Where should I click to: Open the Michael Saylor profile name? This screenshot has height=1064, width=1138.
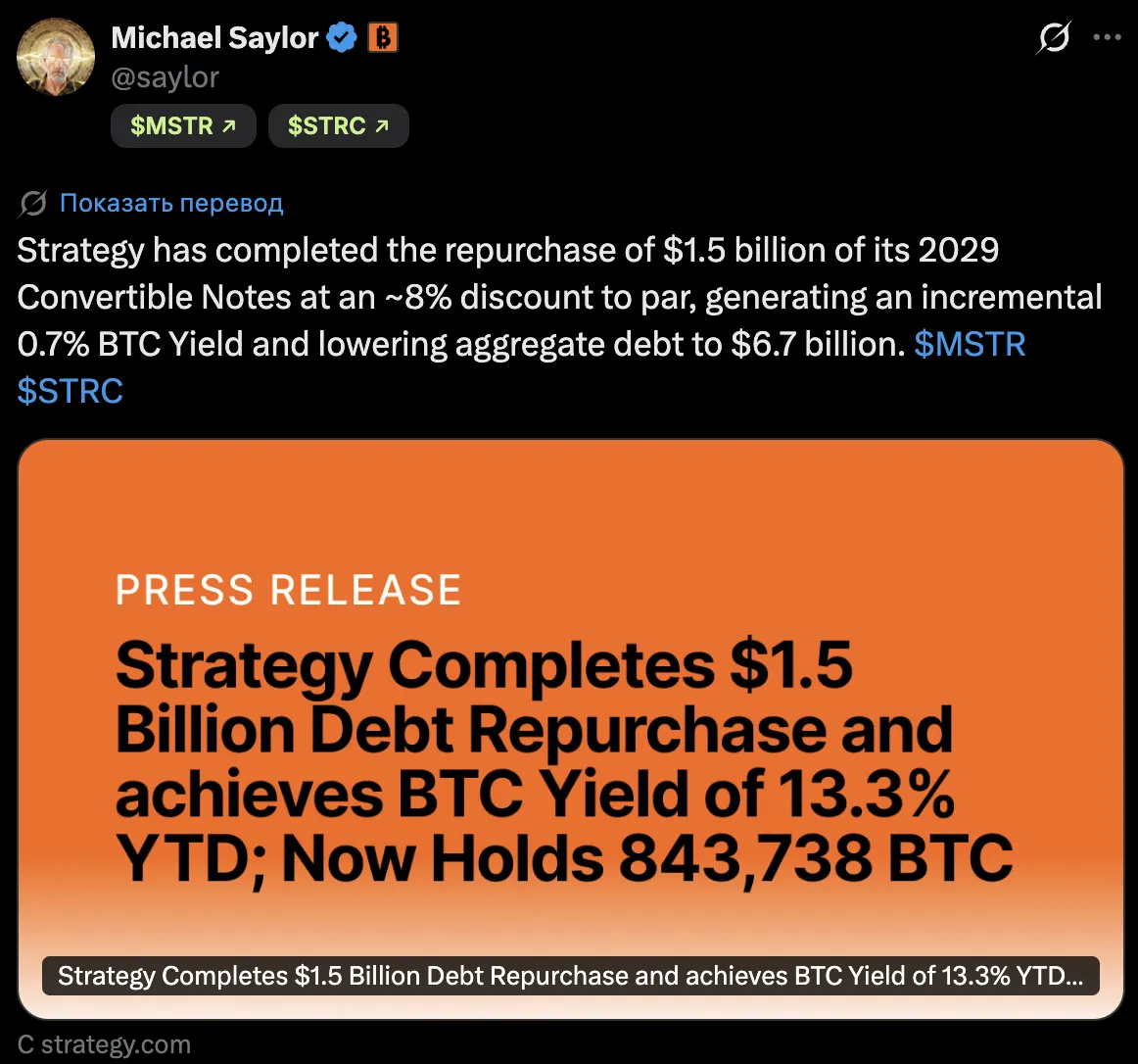tap(214, 38)
